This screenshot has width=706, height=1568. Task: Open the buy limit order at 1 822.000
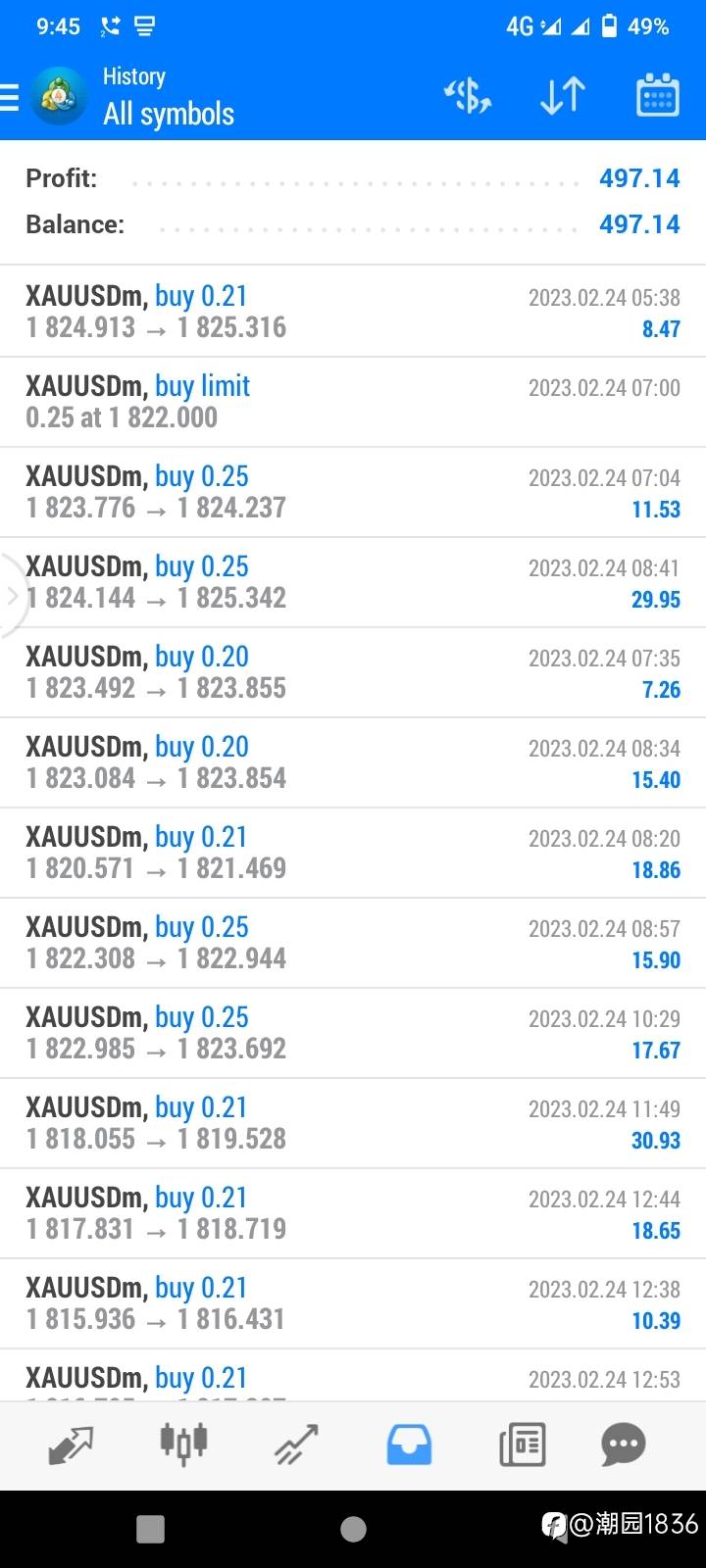click(353, 402)
